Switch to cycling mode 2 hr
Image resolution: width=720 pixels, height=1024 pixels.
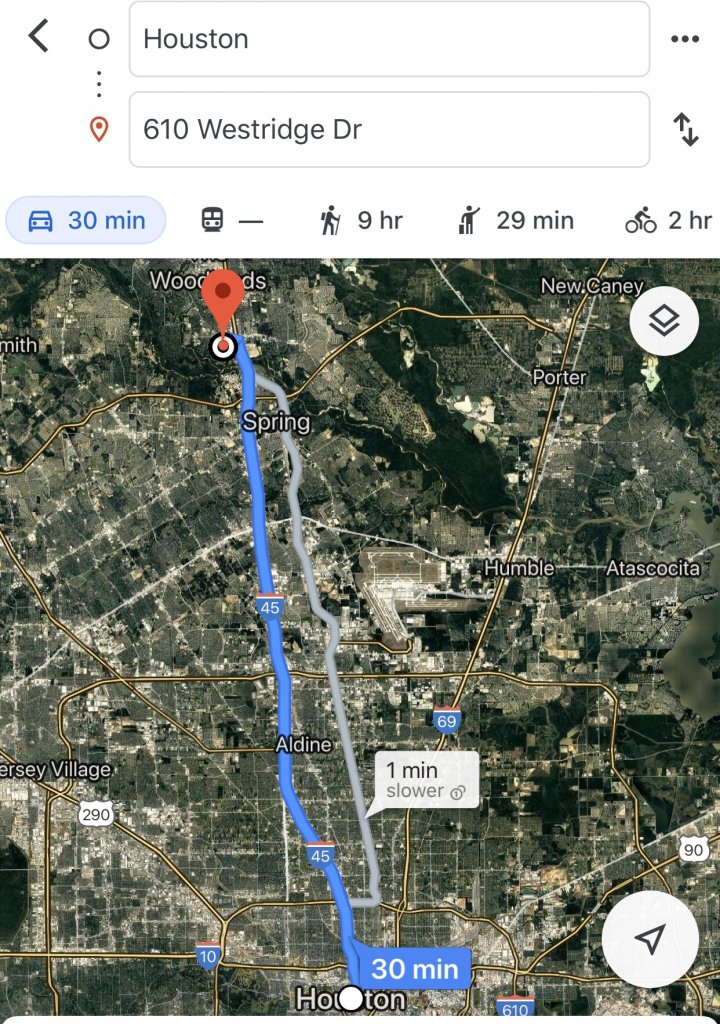click(x=668, y=221)
